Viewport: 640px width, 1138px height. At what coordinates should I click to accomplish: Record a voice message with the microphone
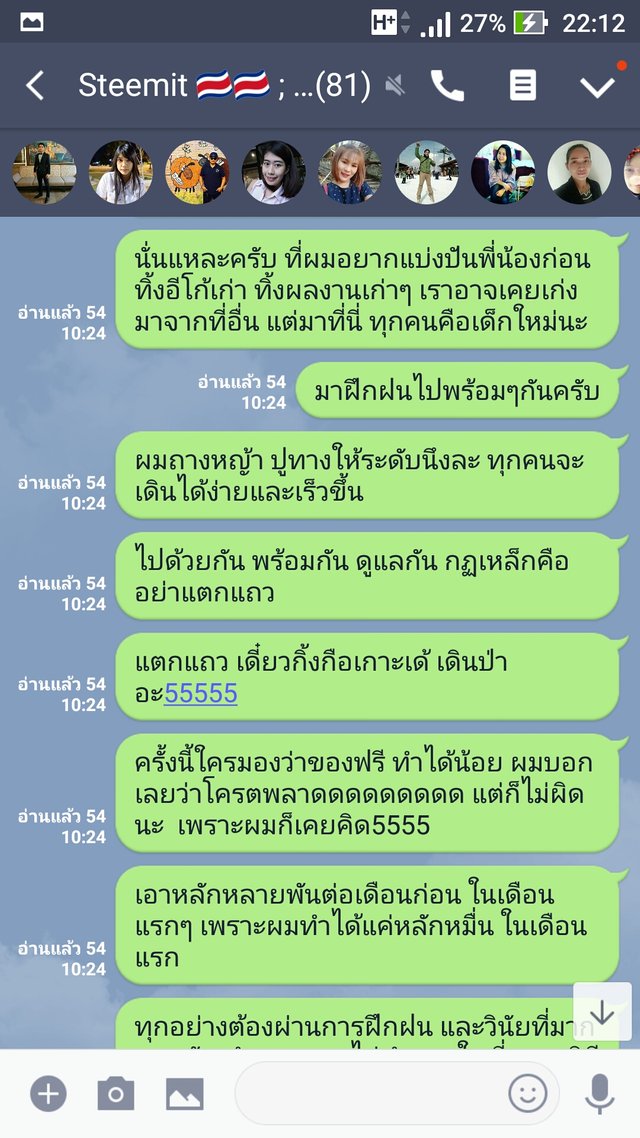click(600, 1094)
